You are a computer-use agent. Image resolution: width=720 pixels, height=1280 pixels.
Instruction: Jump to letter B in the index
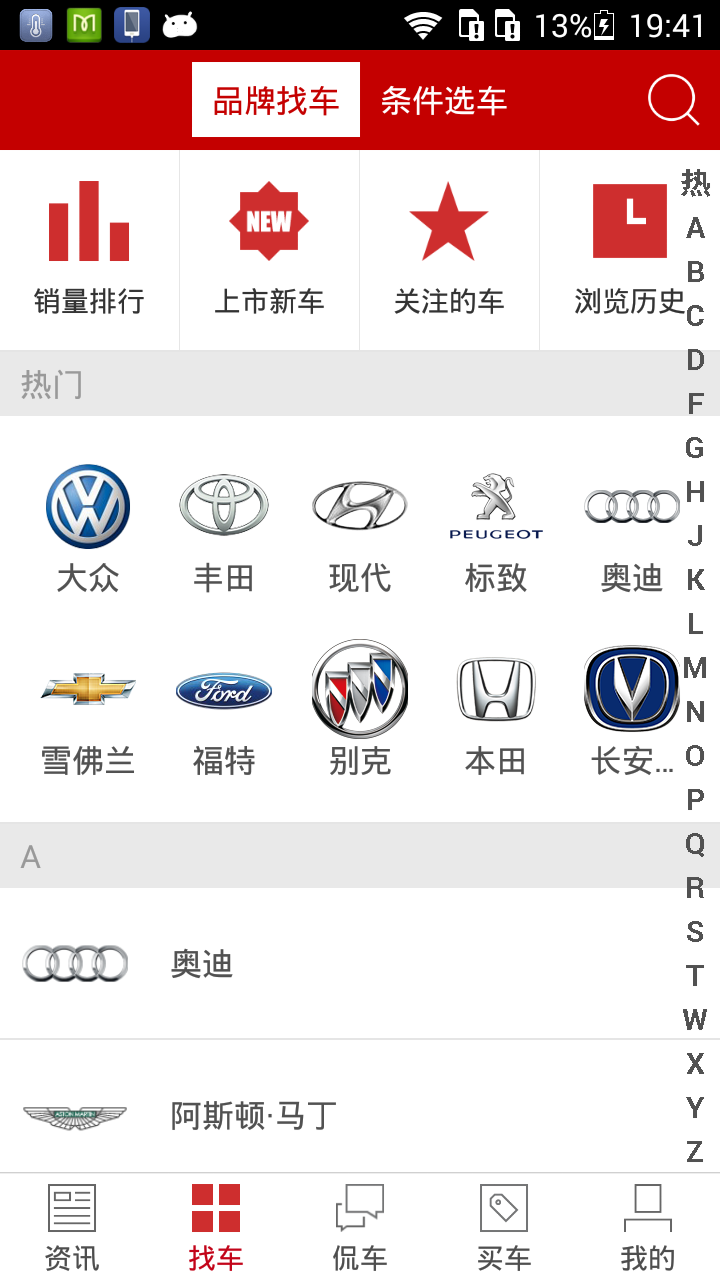tap(695, 270)
